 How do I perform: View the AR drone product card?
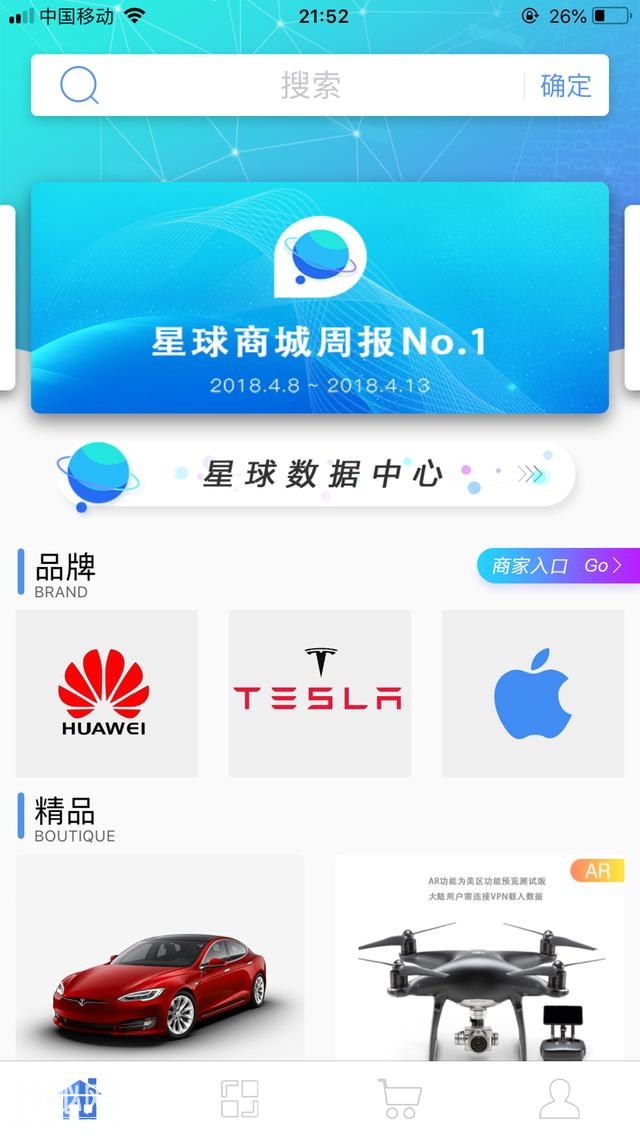(479, 960)
